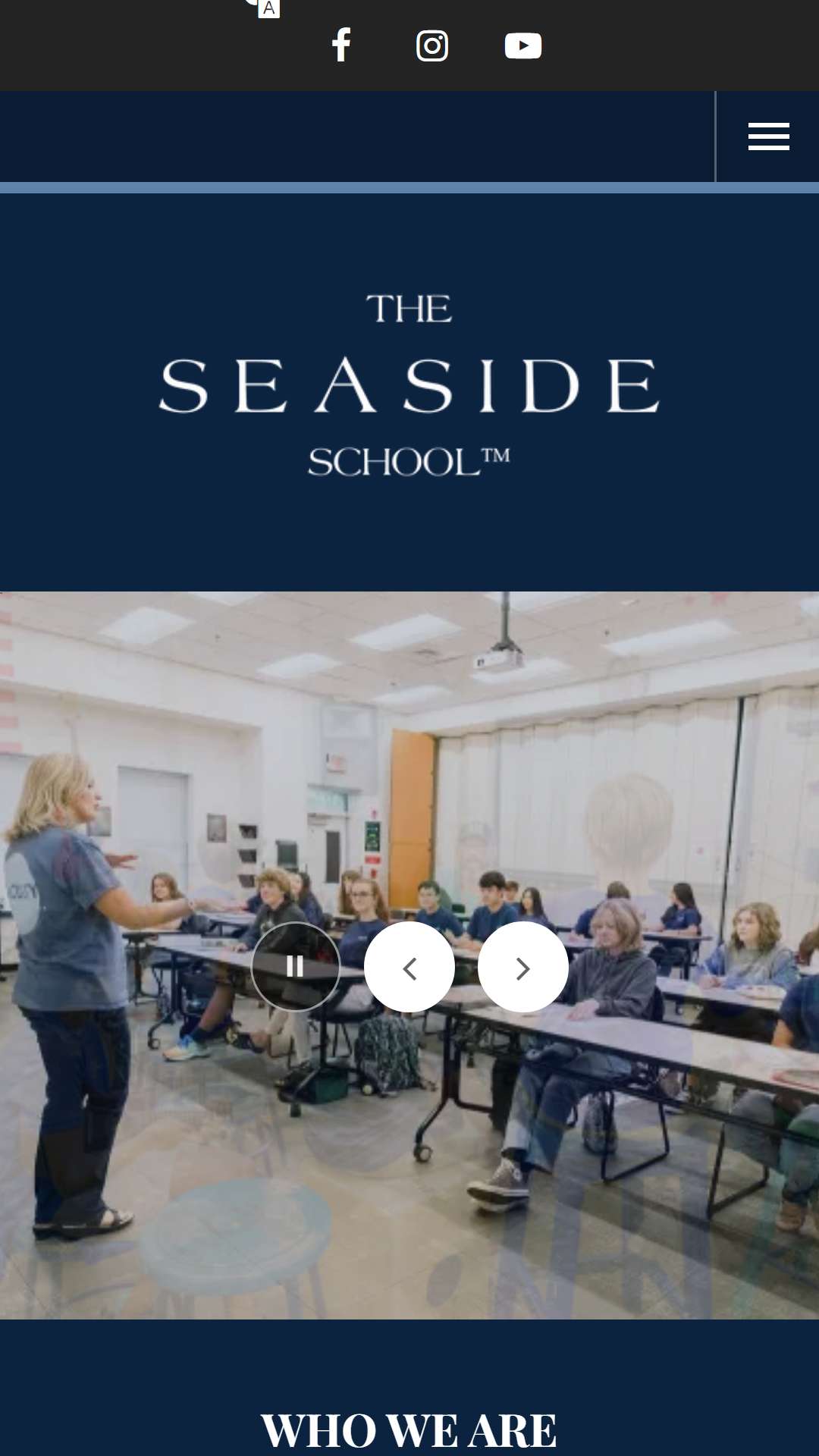819x1456 pixels.
Task: Visit the school's YouTube channel
Action: pos(523,45)
